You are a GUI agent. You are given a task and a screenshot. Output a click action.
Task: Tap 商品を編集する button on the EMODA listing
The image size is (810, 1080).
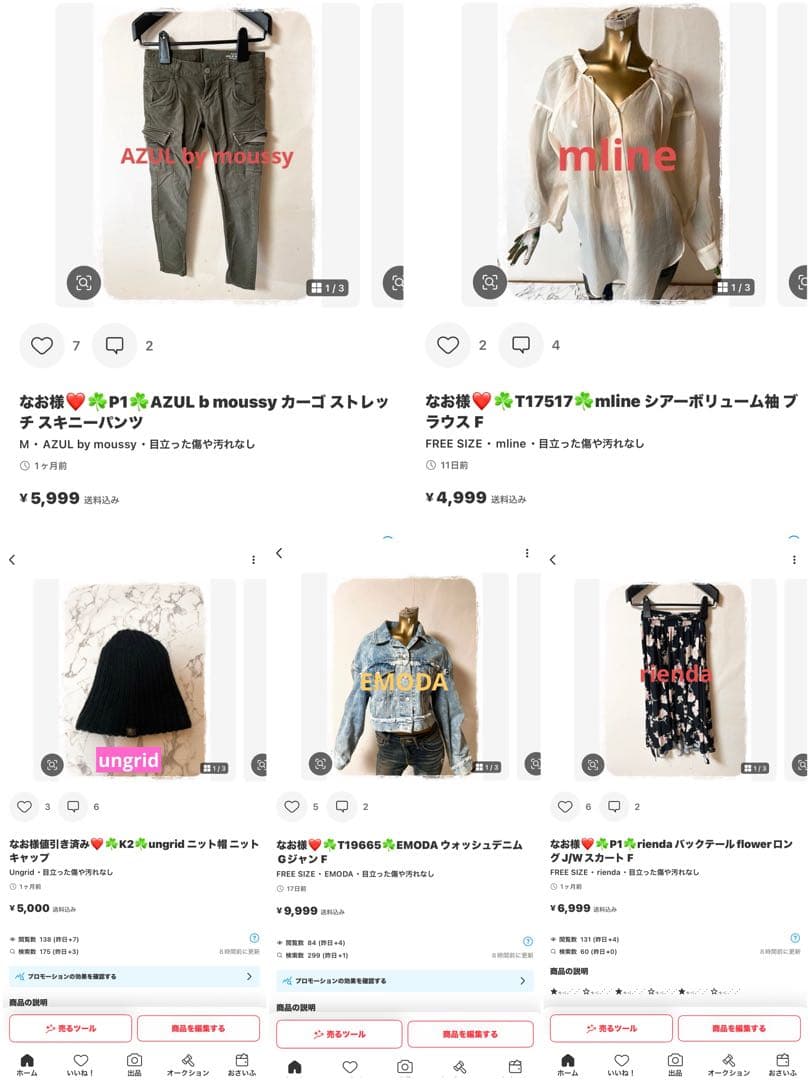472,1035
